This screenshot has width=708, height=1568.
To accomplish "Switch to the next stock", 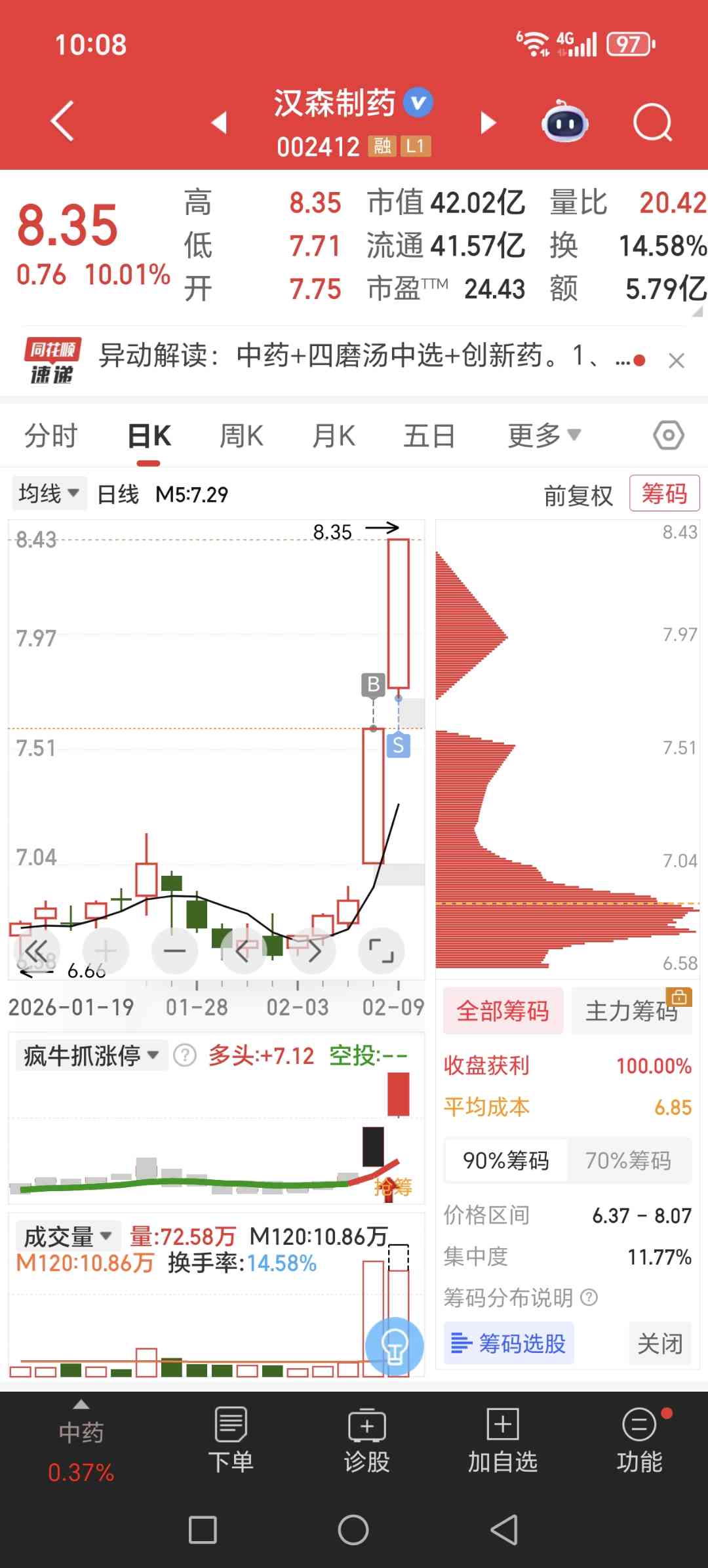I will pyautogui.click(x=488, y=123).
